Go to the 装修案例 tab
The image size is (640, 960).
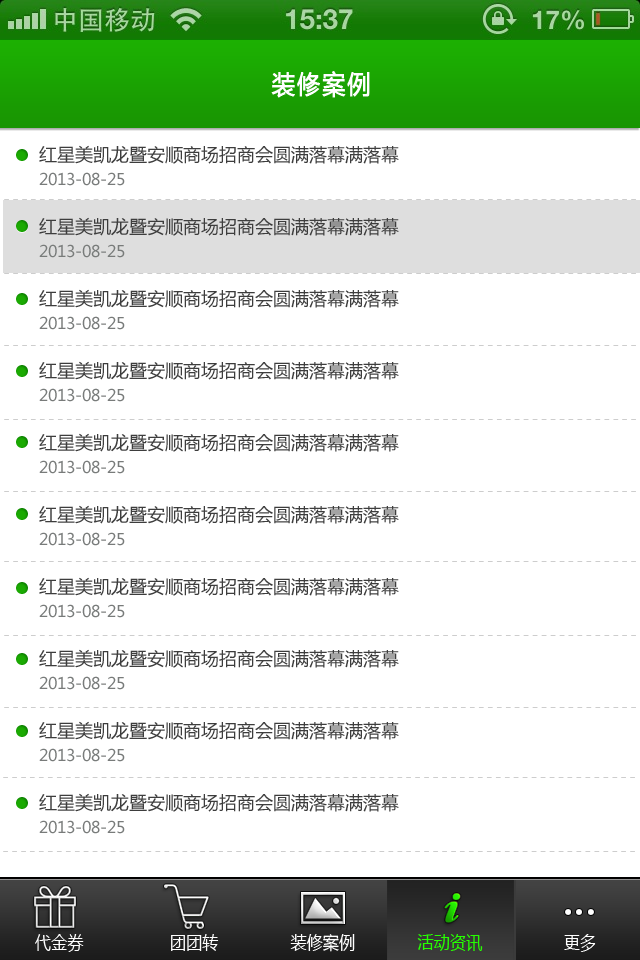322,920
